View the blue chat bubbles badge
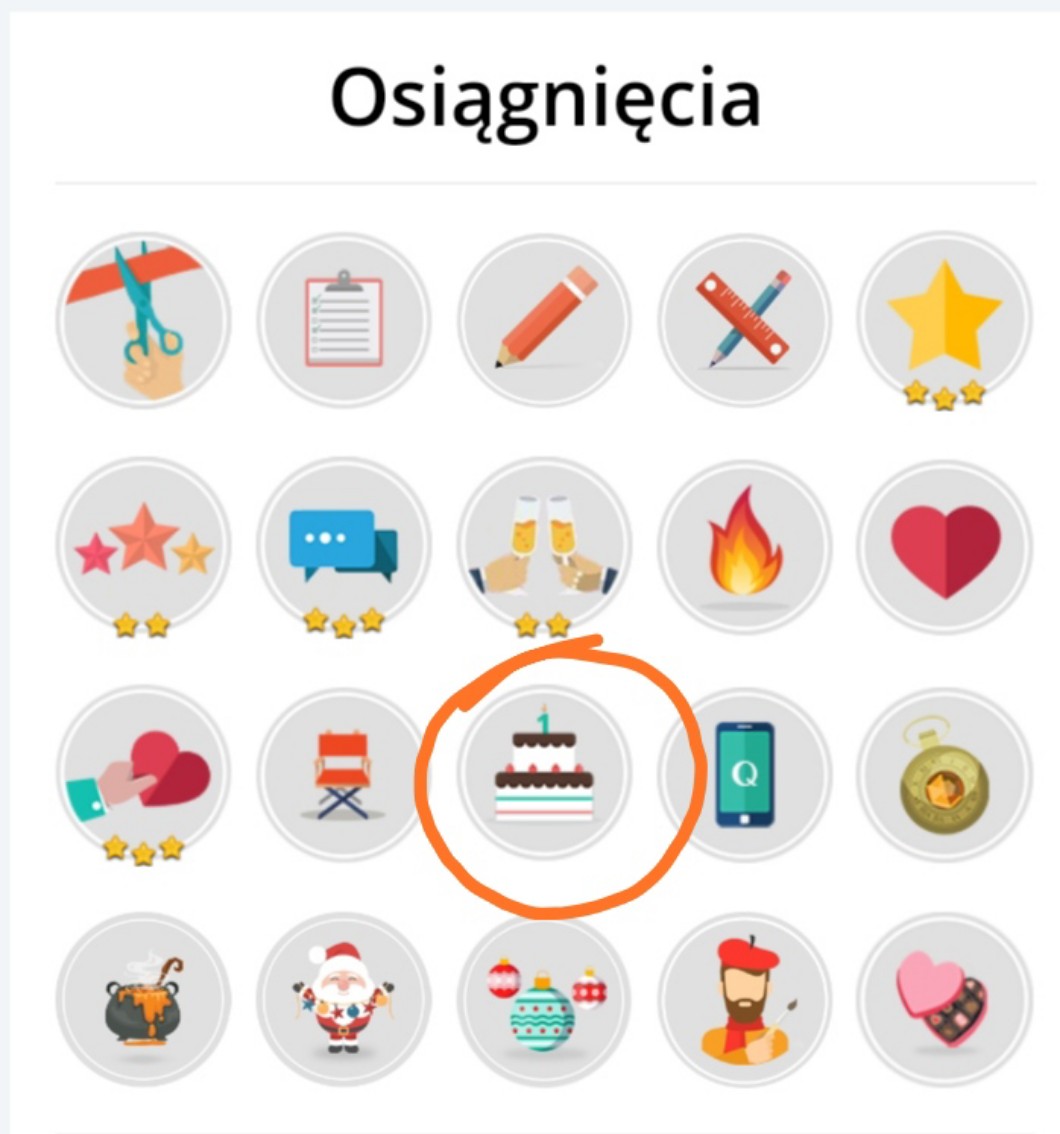1060x1134 pixels. 344,547
